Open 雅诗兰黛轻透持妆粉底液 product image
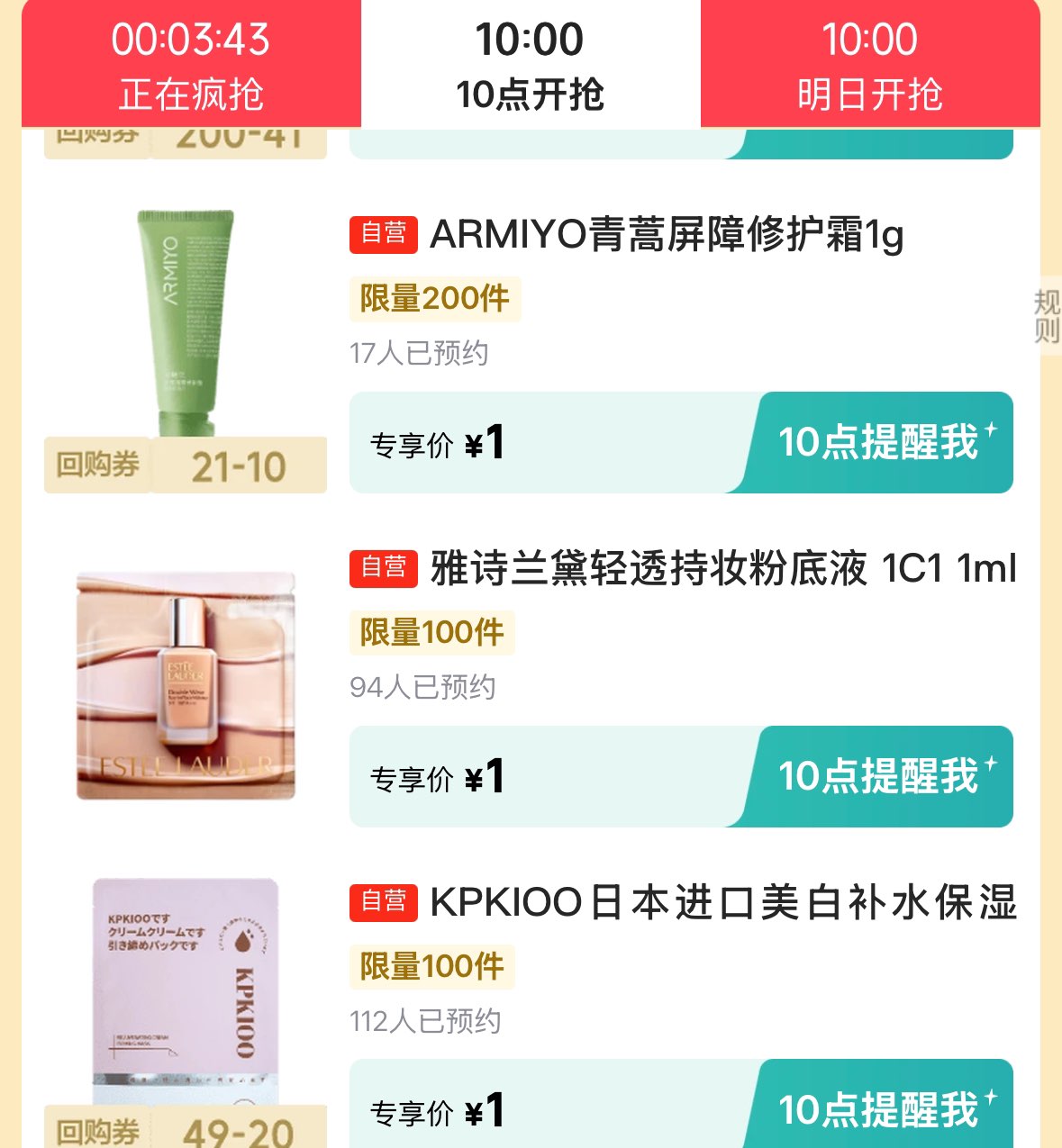The height and width of the screenshot is (1148, 1062). tap(186, 686)
